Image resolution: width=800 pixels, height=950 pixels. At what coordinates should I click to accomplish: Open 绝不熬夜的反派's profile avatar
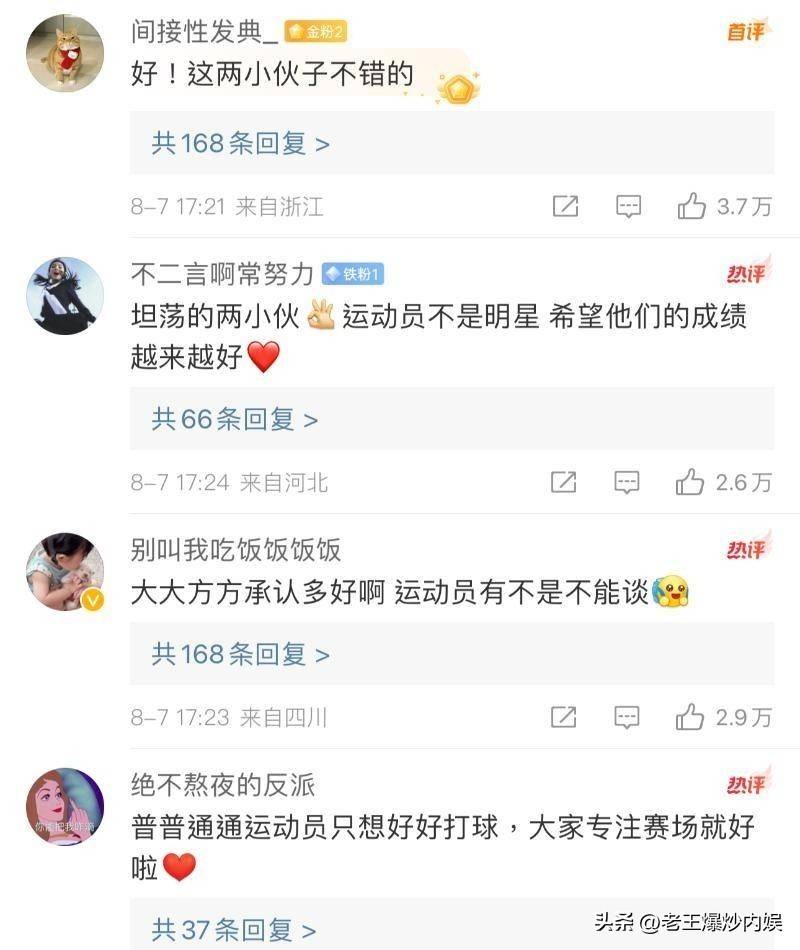coord(65,806)
